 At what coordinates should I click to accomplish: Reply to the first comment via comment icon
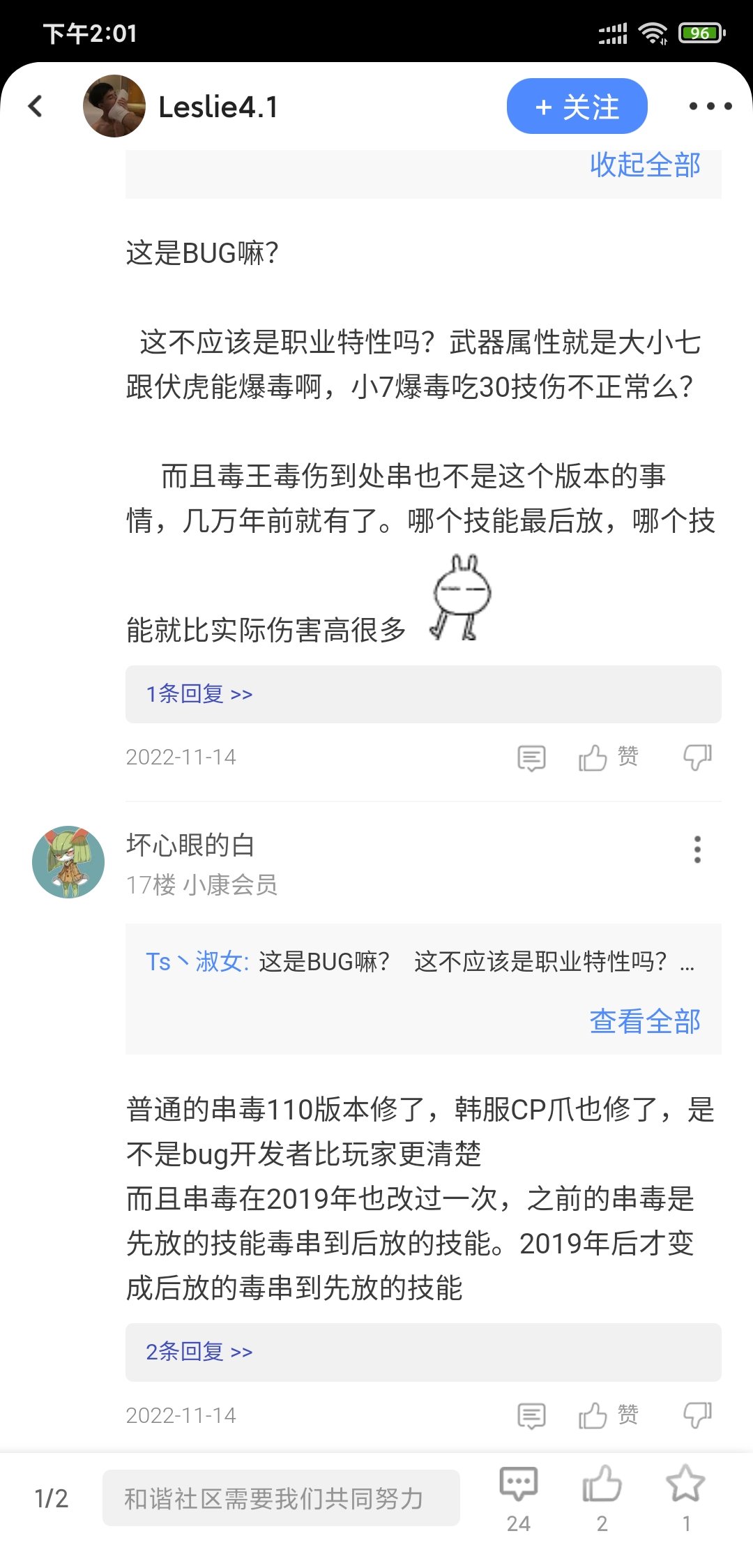pyautogui.click(x=531, y=757)
